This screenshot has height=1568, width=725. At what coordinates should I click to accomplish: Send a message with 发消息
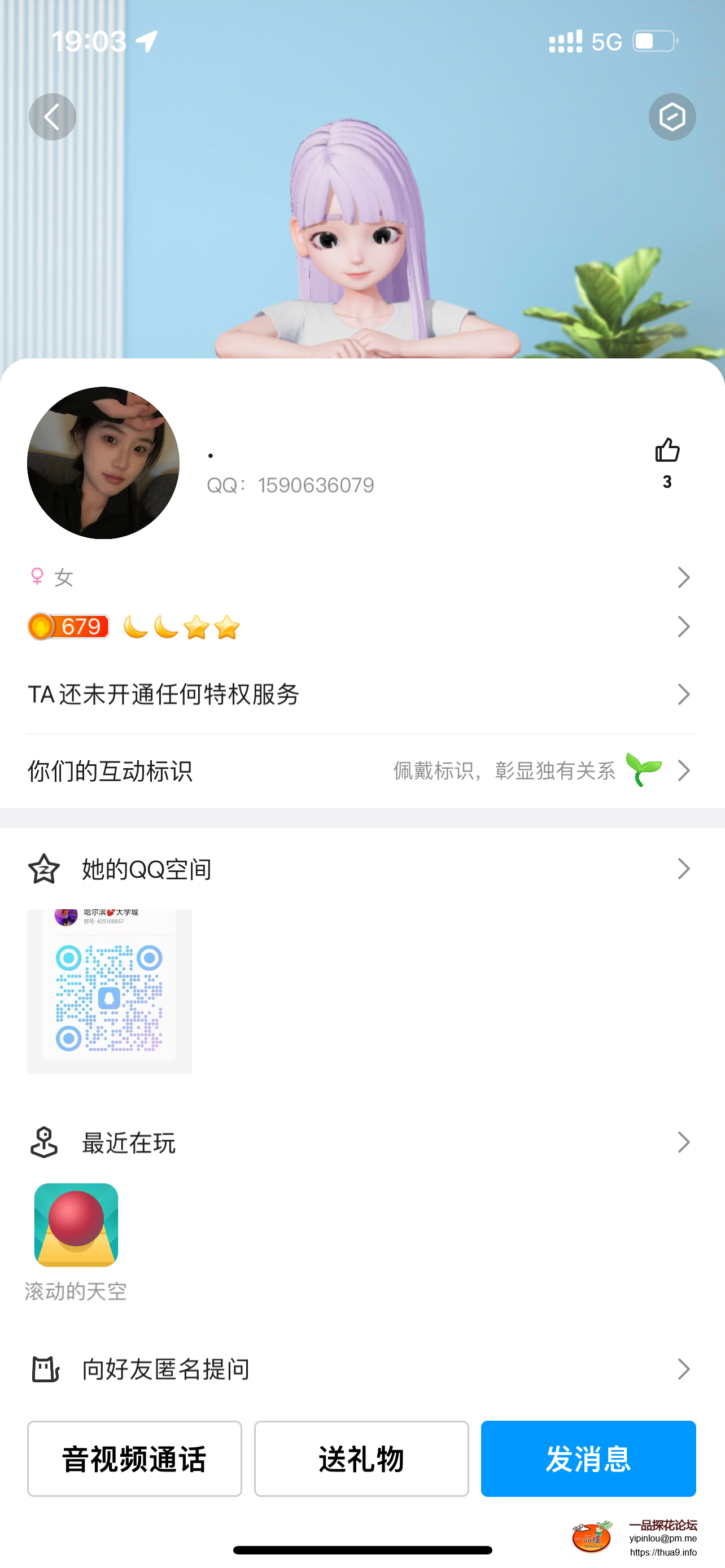(x=588, y=1458)
